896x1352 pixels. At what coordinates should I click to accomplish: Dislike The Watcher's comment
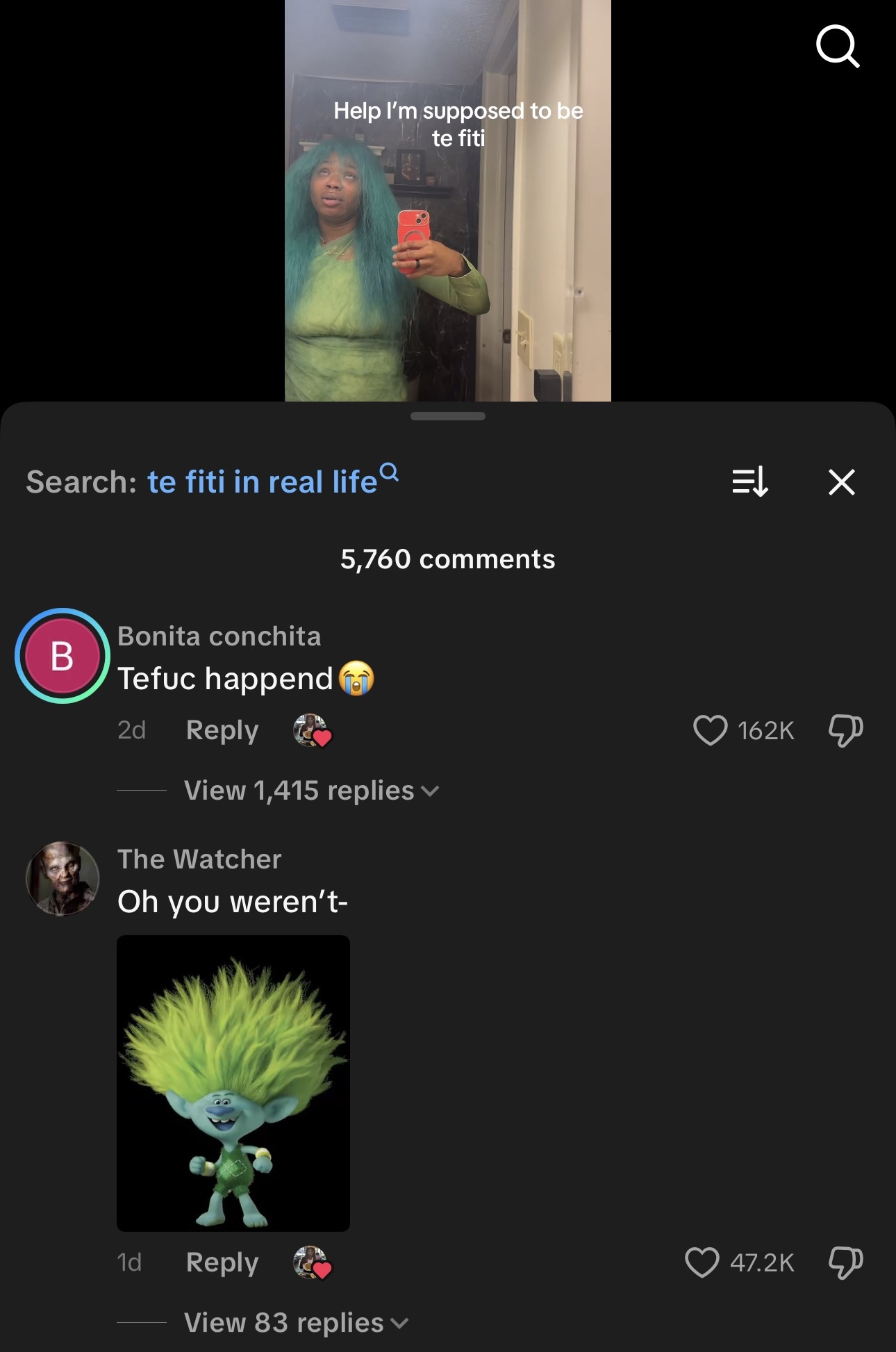pyautogui.click(x=845, y=1262)
